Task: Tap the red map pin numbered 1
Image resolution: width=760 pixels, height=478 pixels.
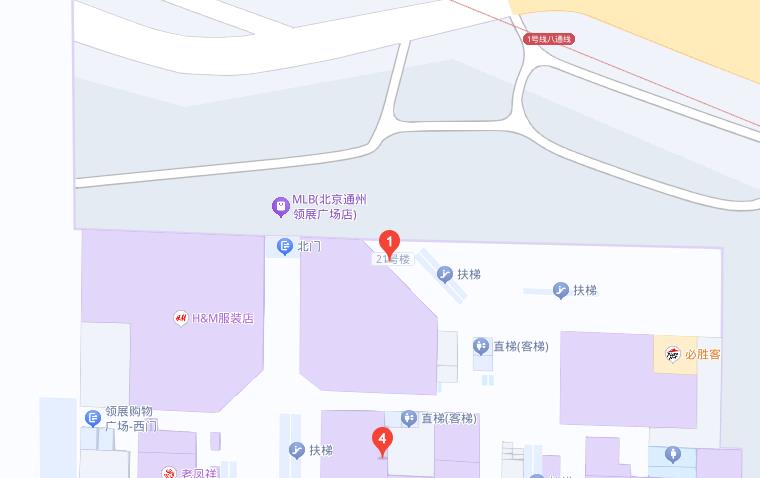Action: tap(389, 243)
